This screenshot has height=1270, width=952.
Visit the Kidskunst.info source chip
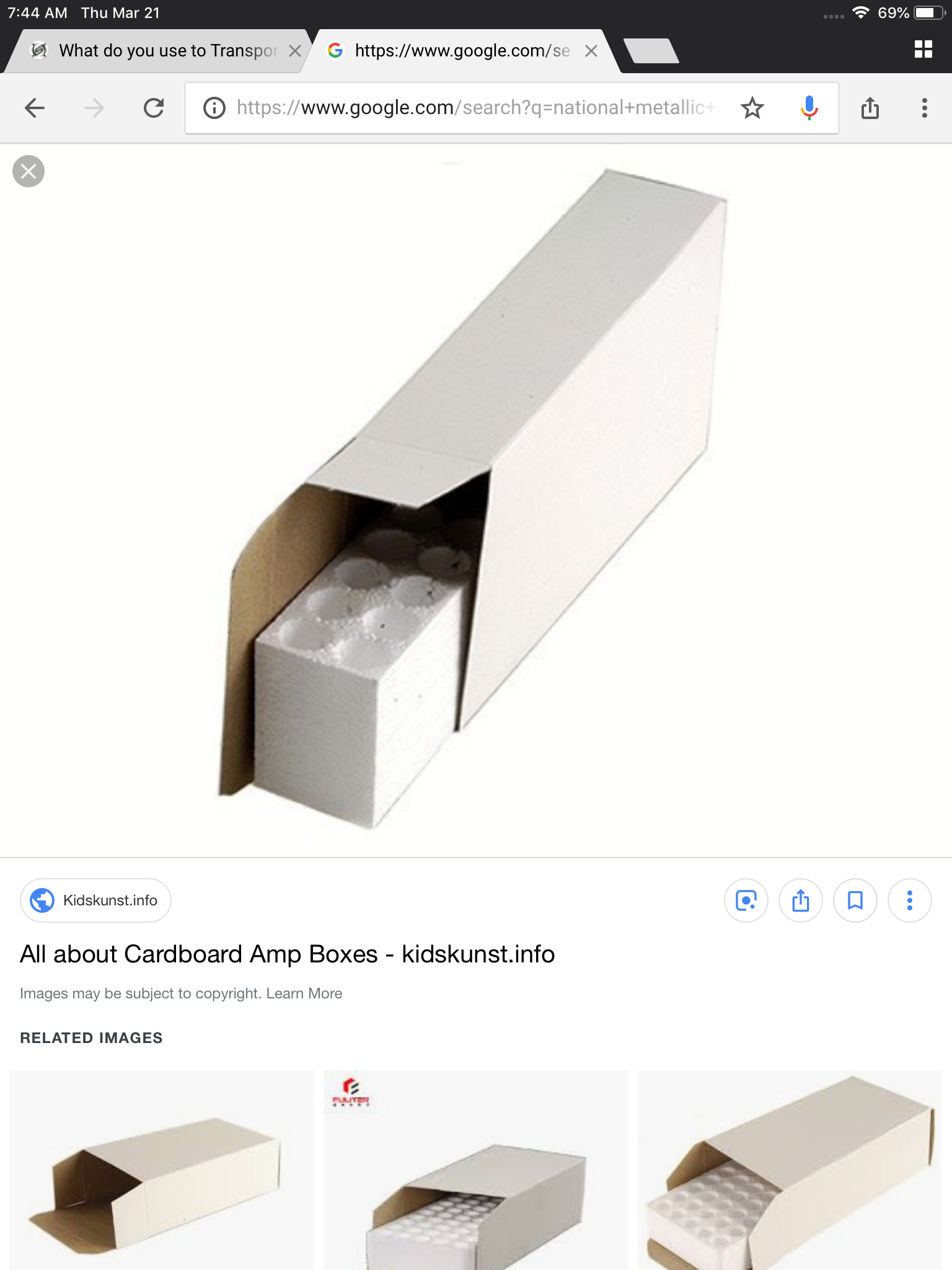click(x=96, y=900)
